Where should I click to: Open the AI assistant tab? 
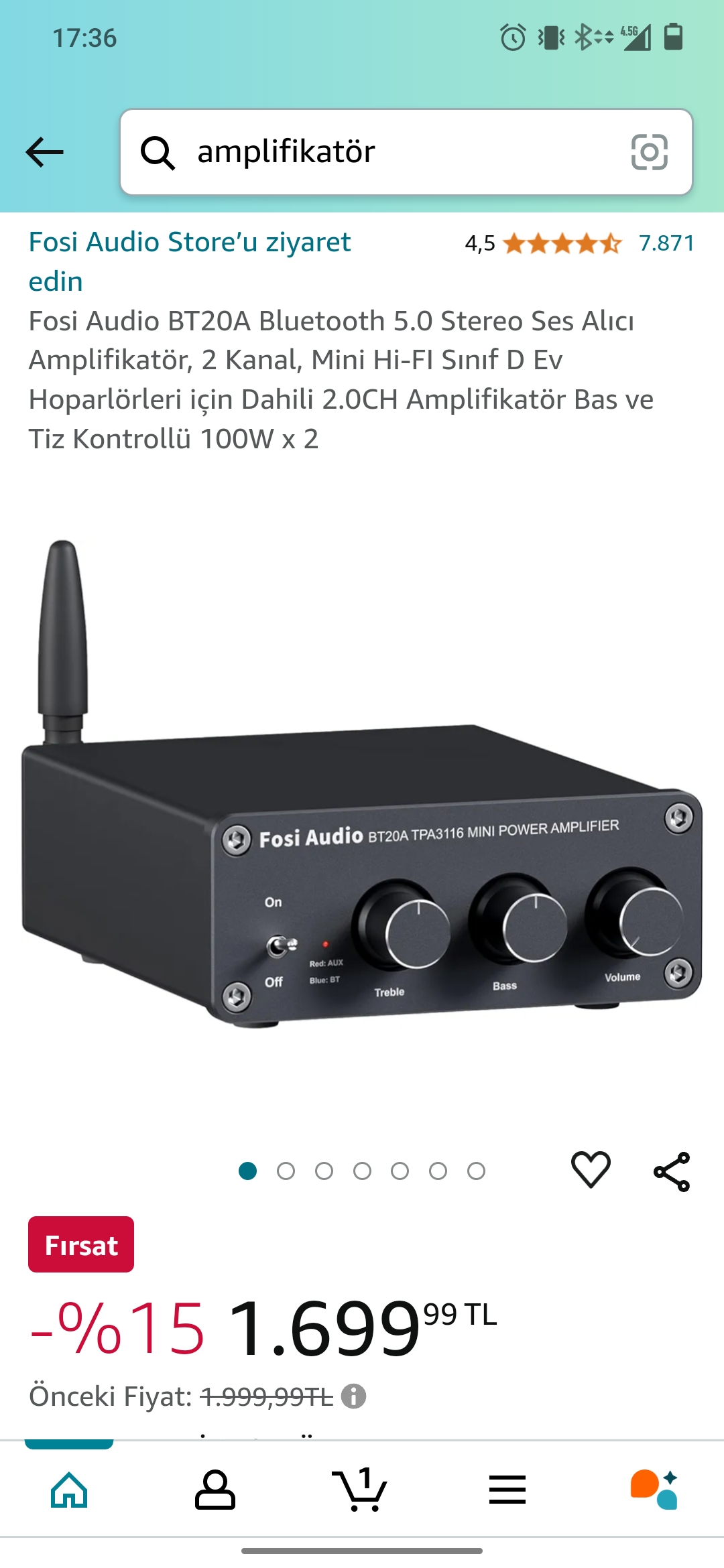[x=654, y=1490]
